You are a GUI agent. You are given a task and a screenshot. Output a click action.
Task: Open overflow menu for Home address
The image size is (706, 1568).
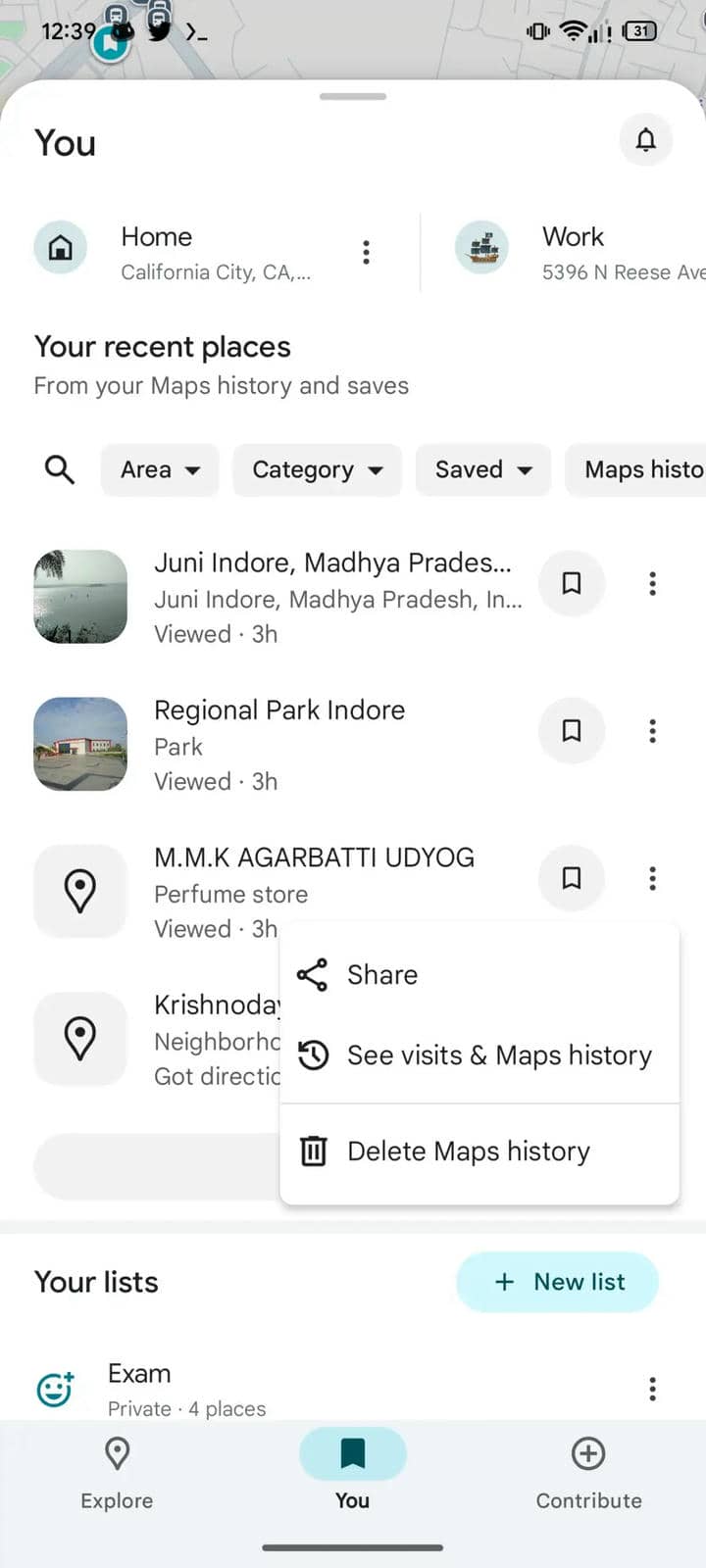[366, 252]
